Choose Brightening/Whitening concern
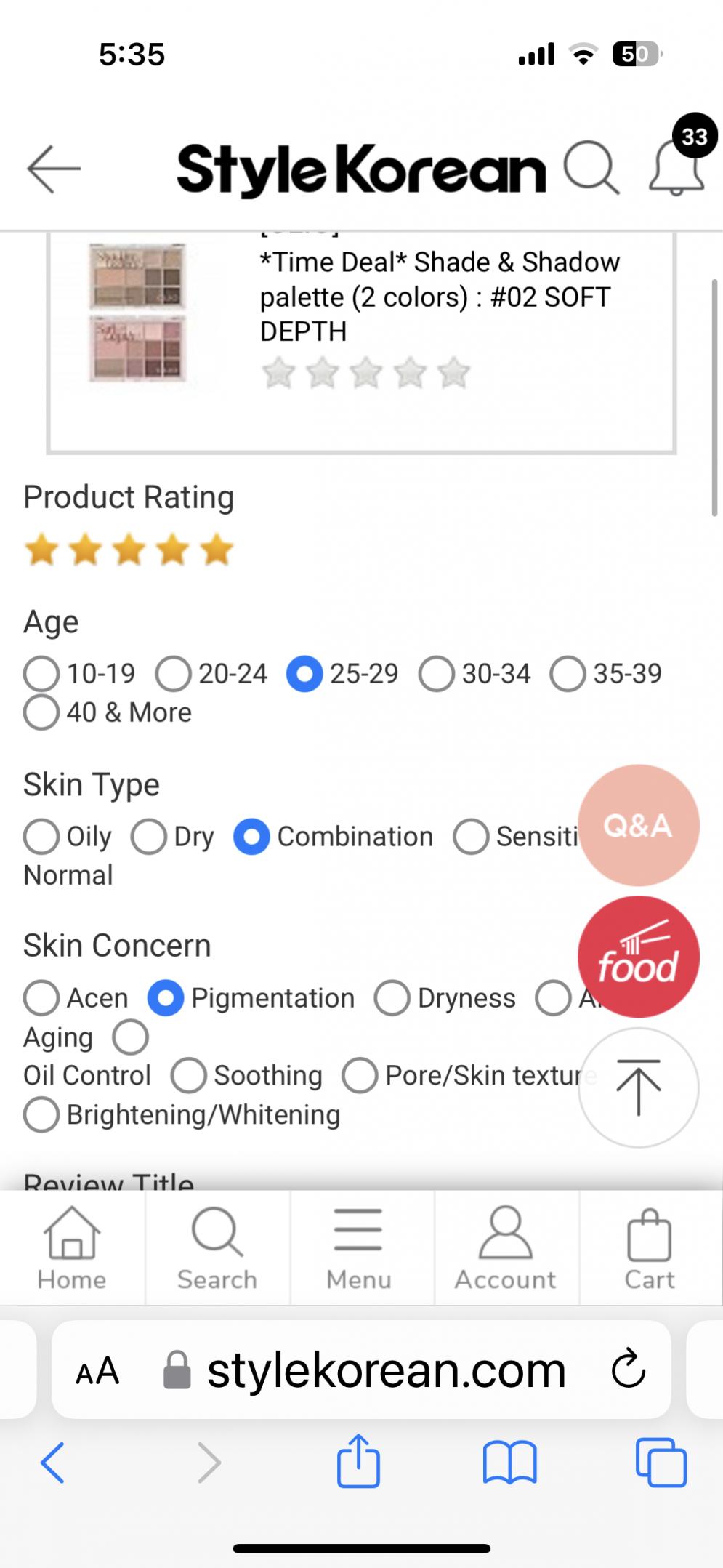Image resolution: width=723 pixels, height=1568 pixels. [41, 1115]
